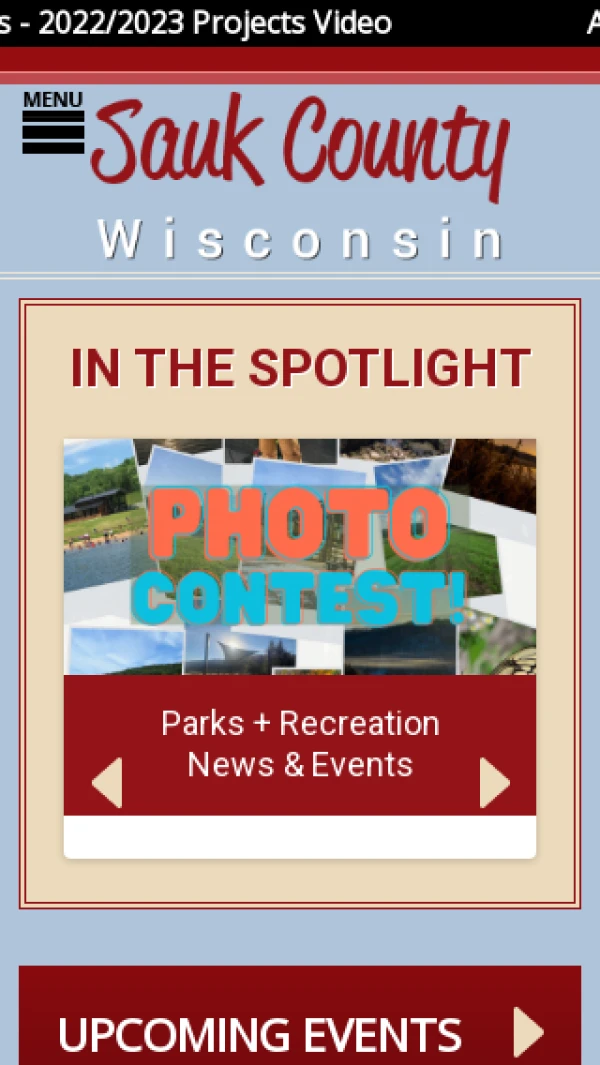
Task: Open the MENU hamburger button
Action: [53, 124]
